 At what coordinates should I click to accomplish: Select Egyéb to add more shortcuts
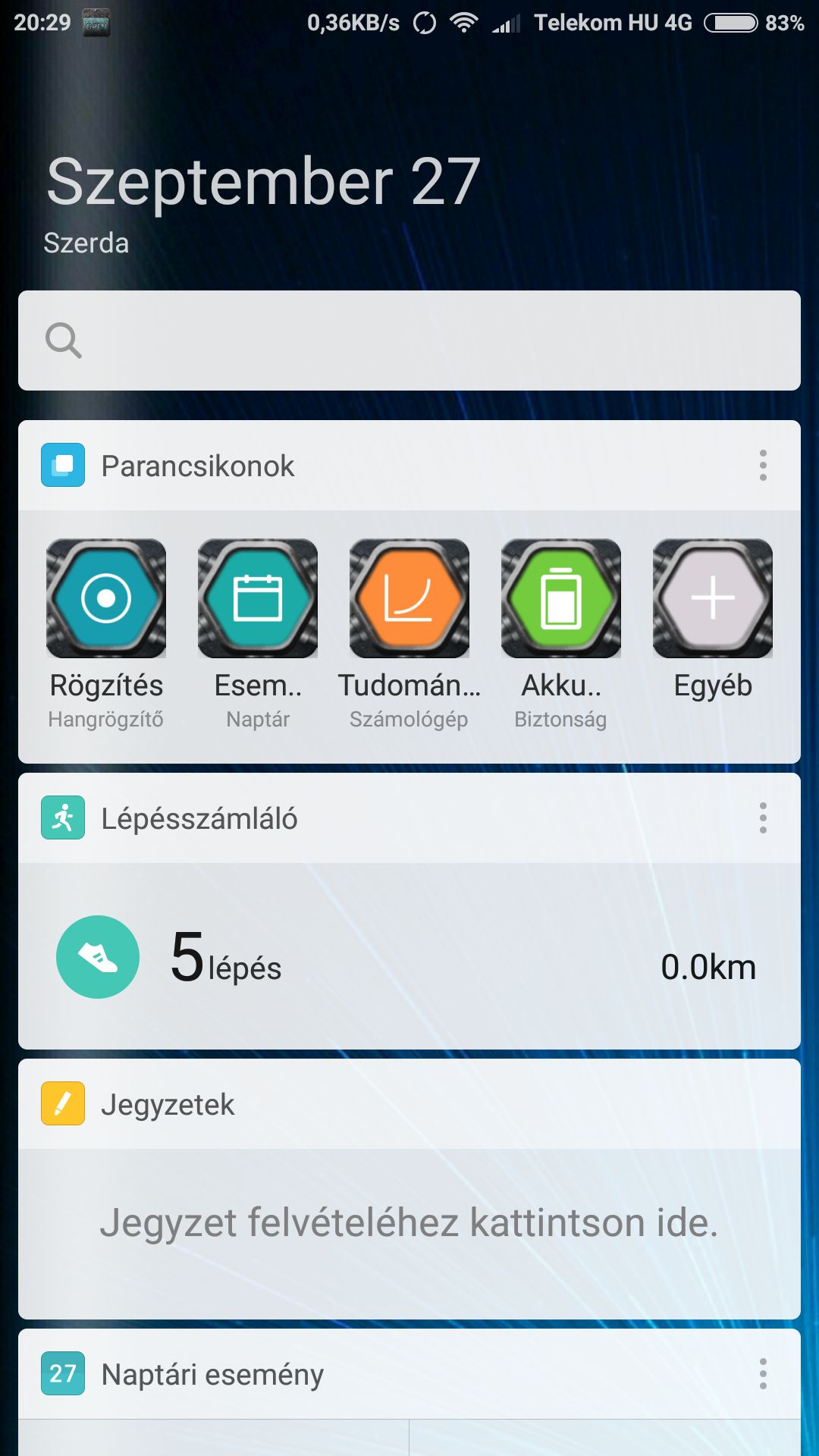click(713, 599)
